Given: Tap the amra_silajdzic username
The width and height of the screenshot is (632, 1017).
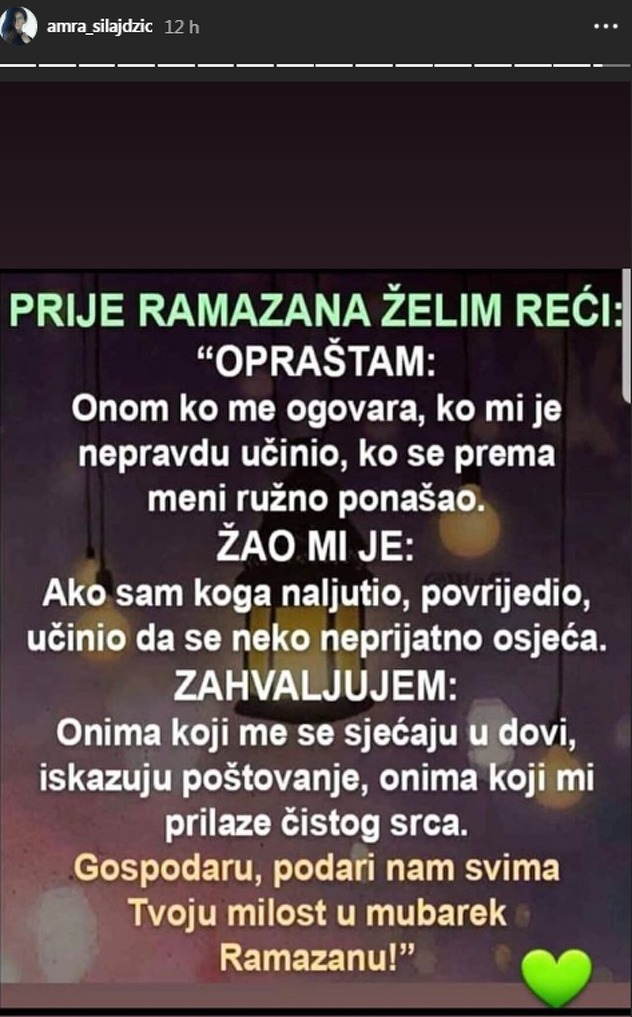Looking at the screenshot, I should pyautogui.click(x=99, y=27).
